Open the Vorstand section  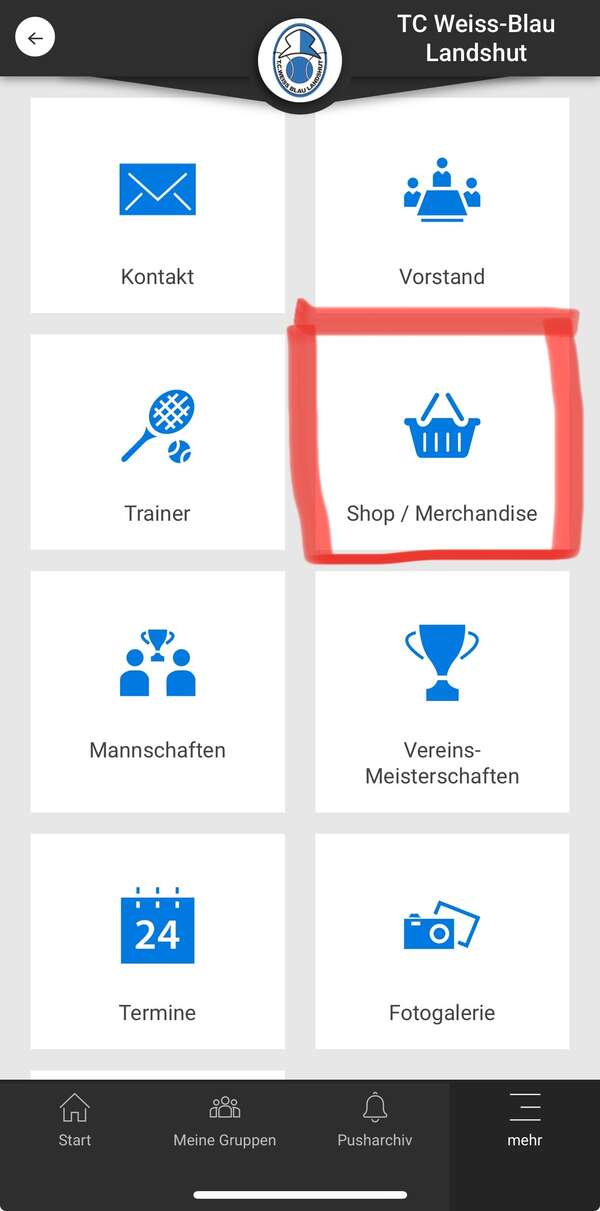tap(442, 206)
